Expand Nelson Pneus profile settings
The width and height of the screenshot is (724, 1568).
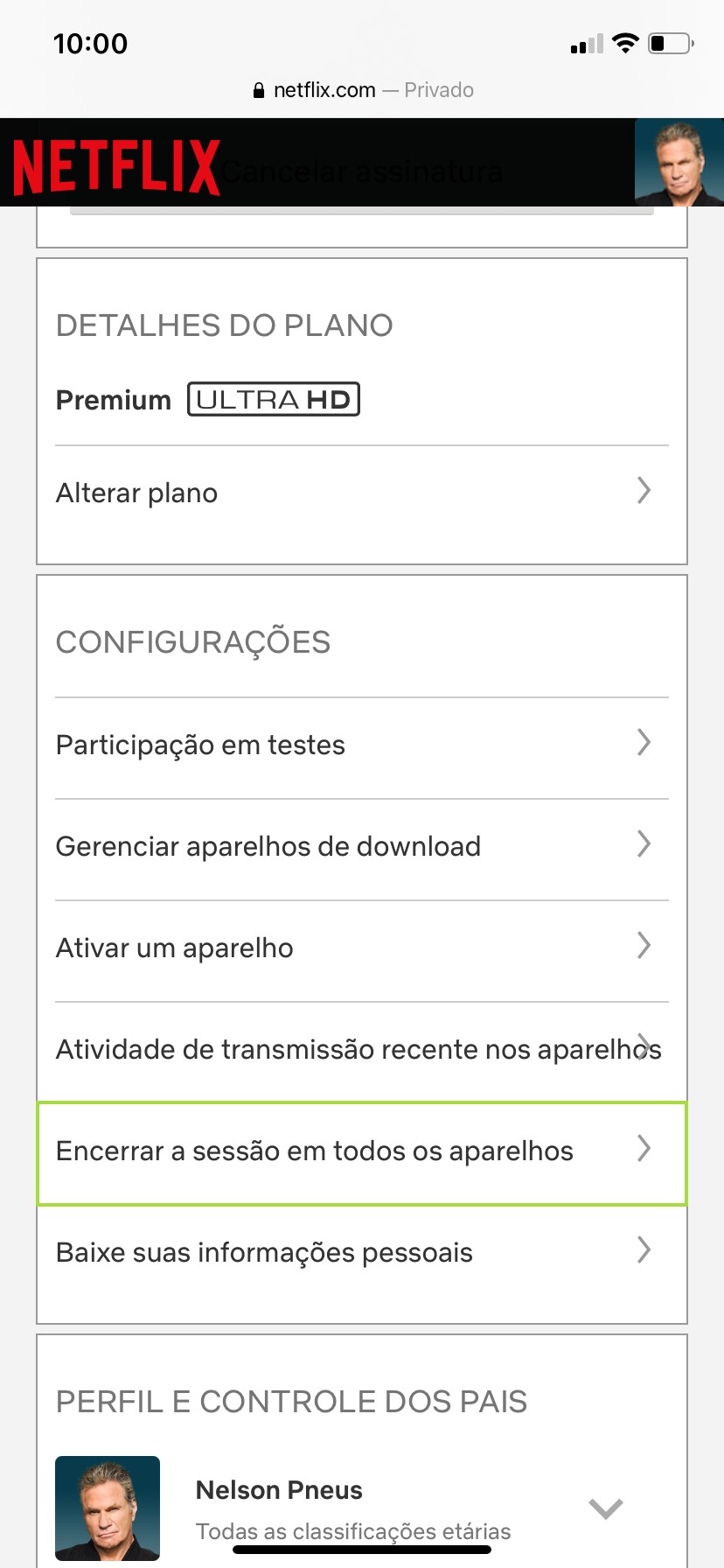[605, 1508]
